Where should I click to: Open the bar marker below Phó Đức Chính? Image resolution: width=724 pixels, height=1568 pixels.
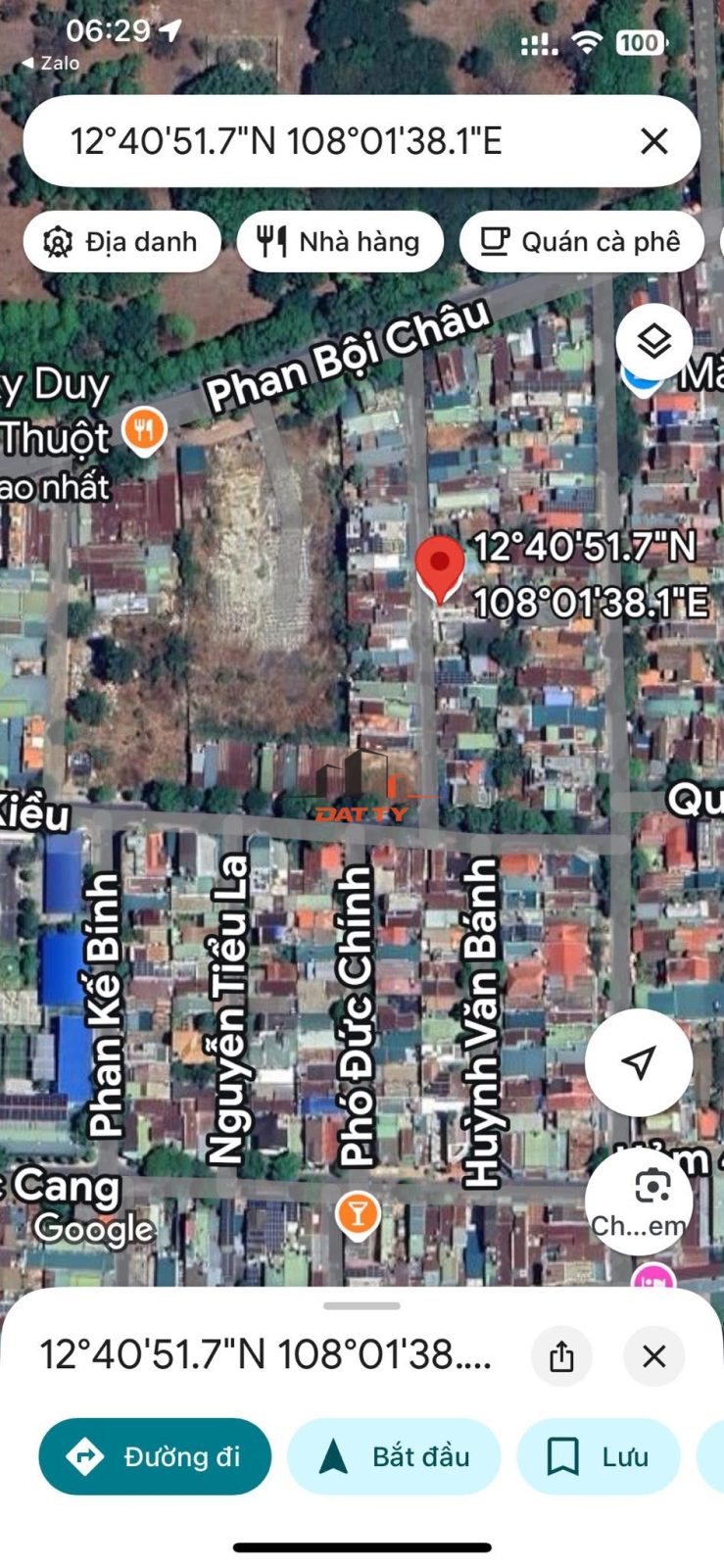coord(358,1215)
